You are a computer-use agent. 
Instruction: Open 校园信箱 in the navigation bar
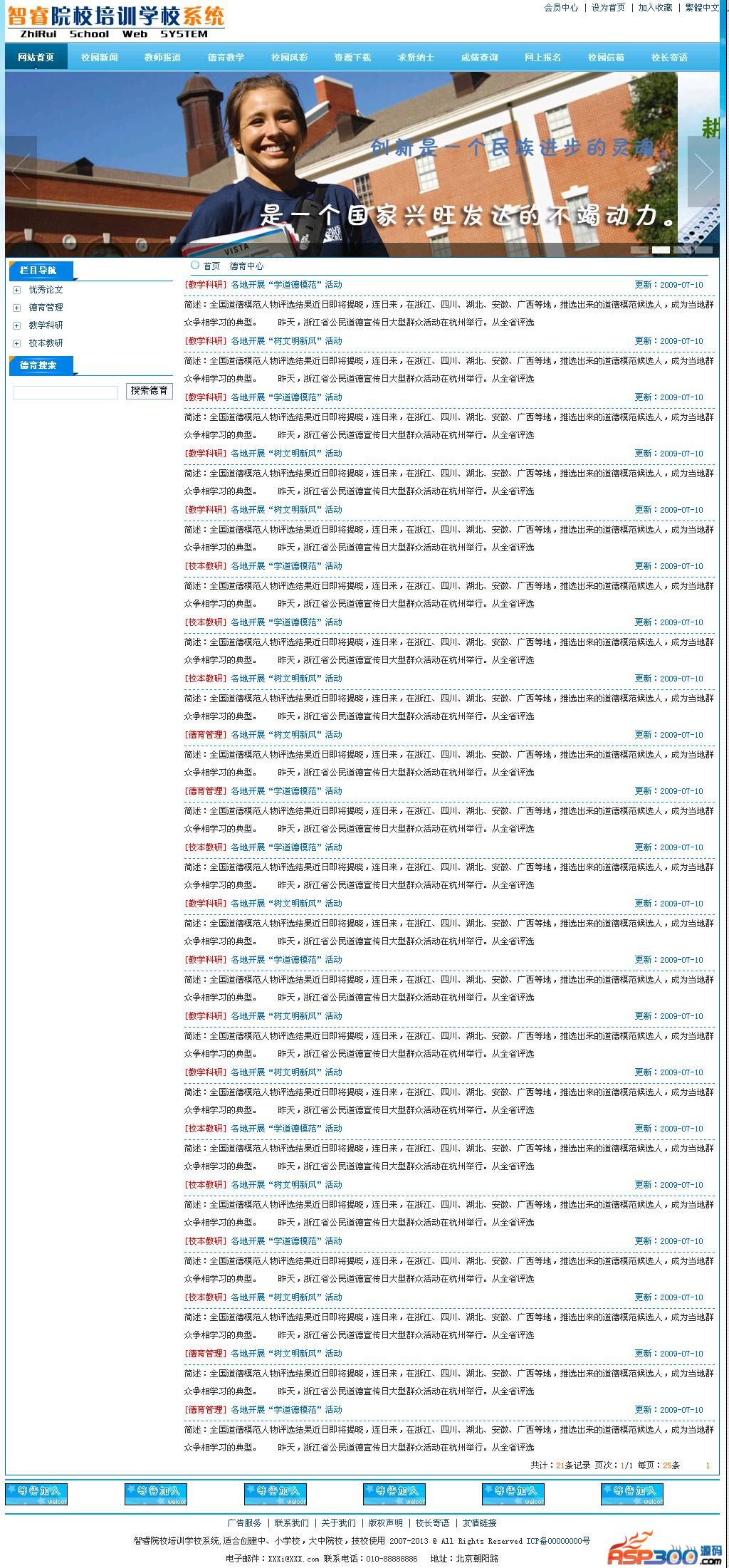pos(606,58)
